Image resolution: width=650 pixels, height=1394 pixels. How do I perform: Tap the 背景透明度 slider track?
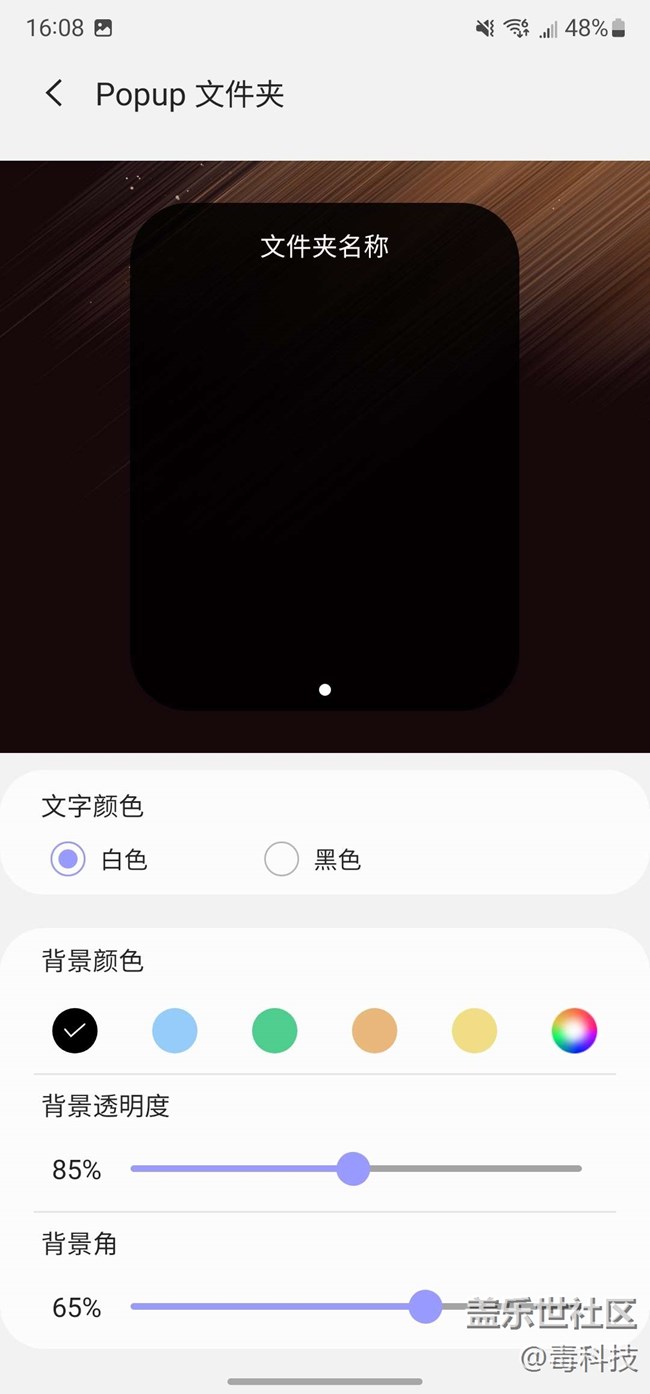pyautogui.click(x=356, y=1168)
